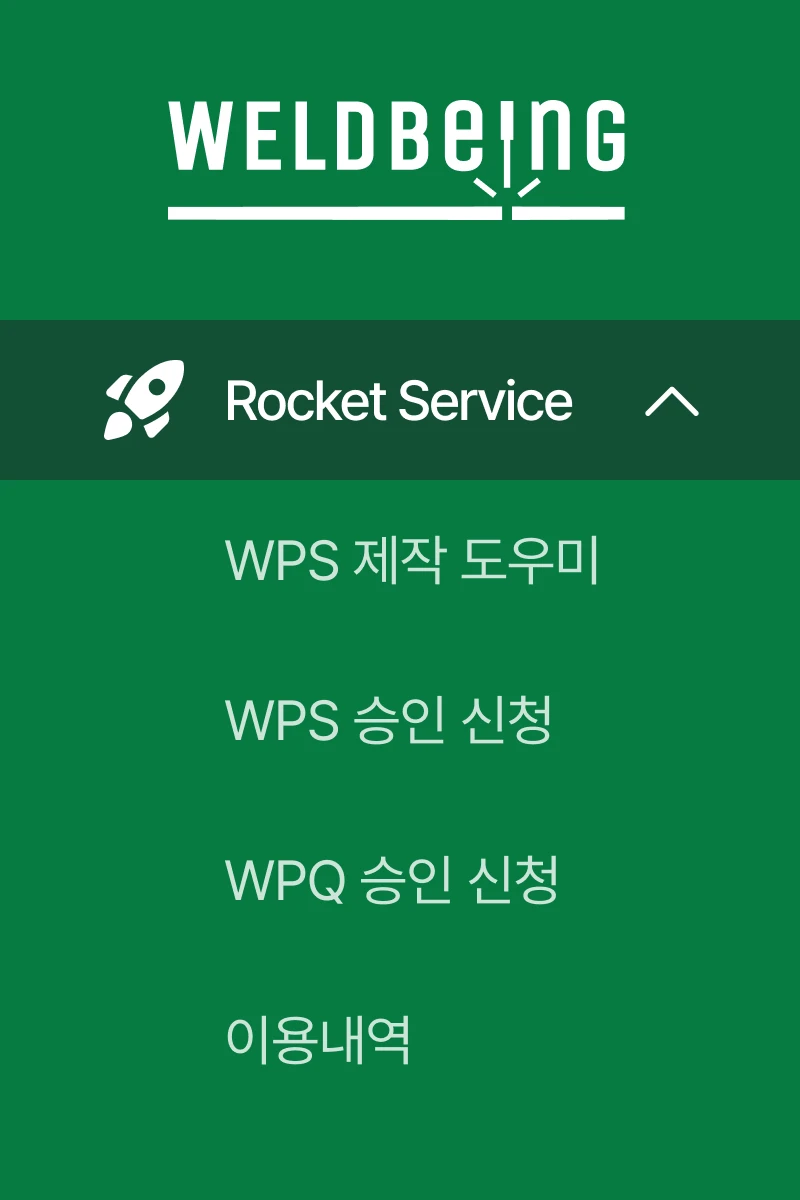Open 이용내역 usage history
The height and width of the screenshot is (1200, 800).
tap(318, 1041)
